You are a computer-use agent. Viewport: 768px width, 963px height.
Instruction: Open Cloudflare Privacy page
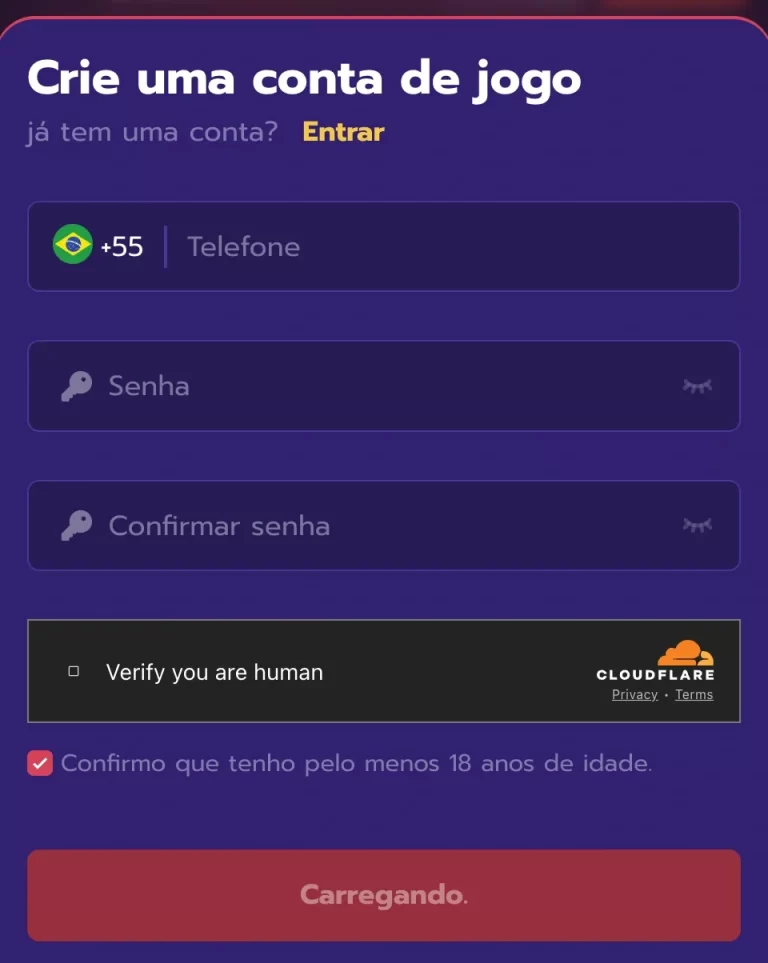tap(634, 694)
